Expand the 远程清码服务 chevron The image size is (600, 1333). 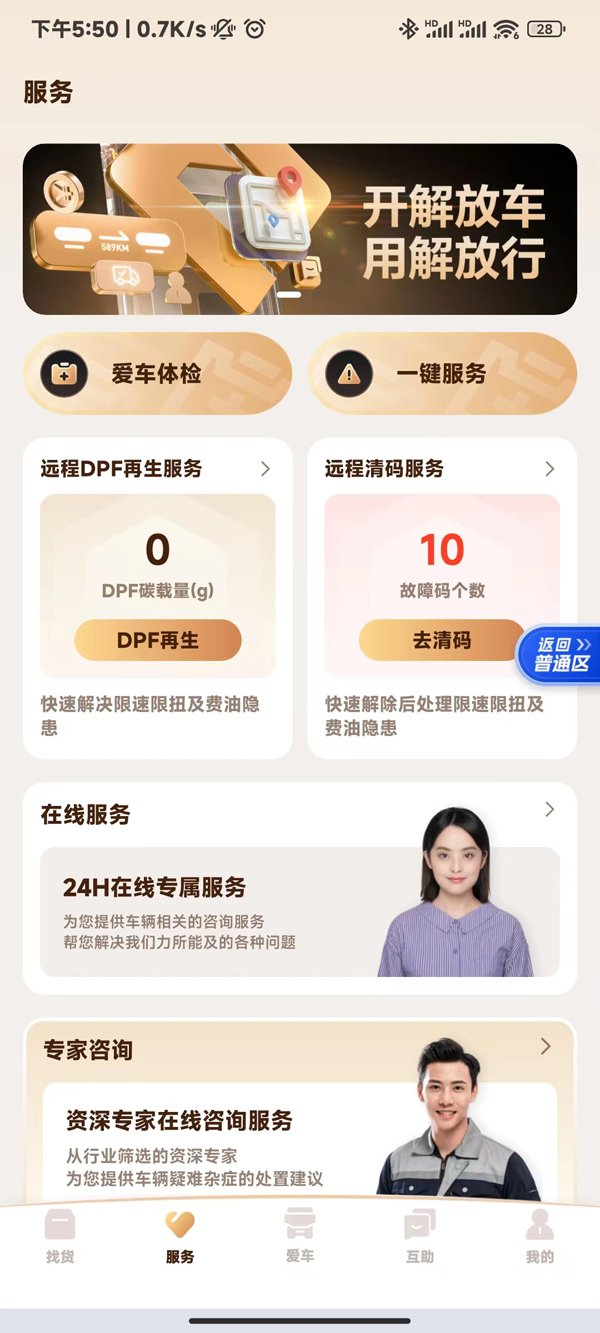549,469
